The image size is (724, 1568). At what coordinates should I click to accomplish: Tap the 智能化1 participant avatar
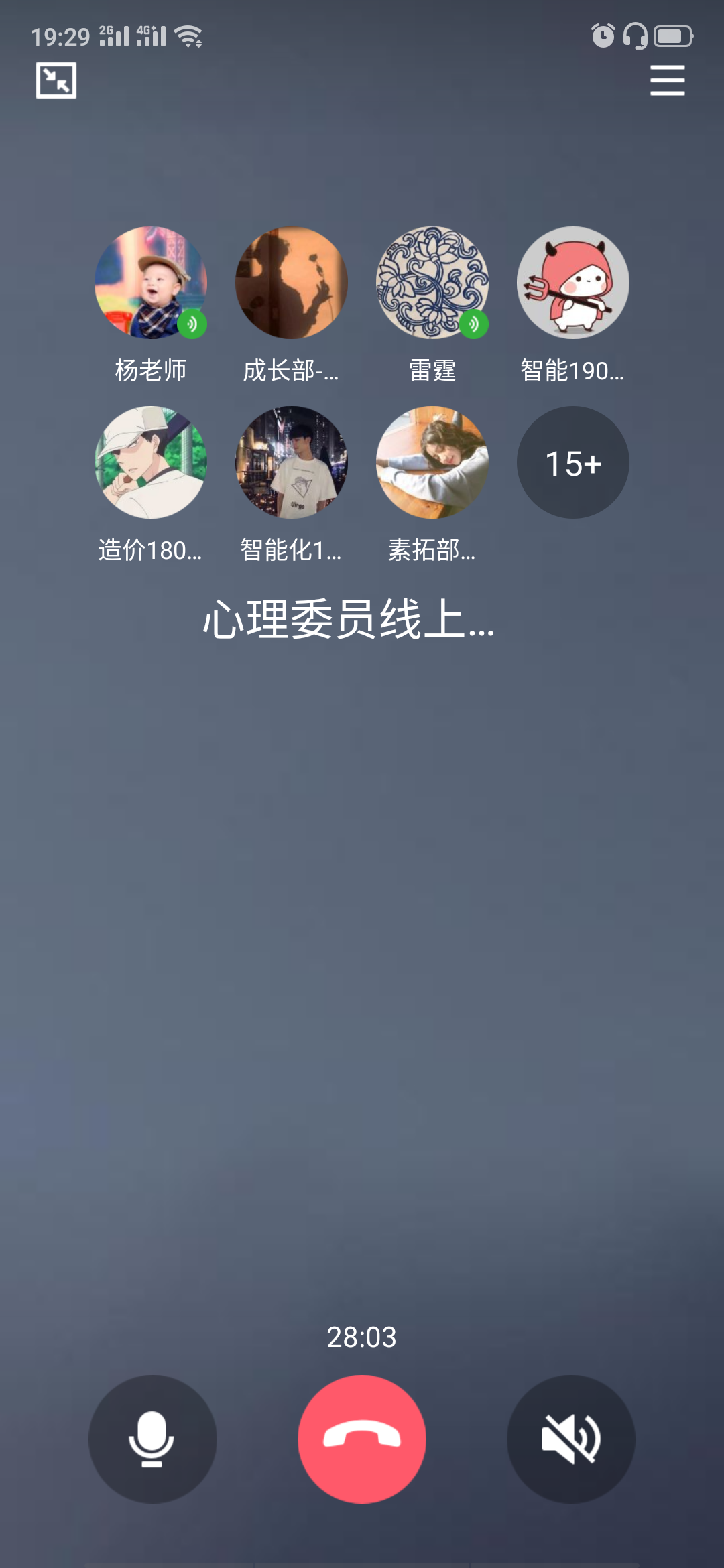[x=292, y=462]
